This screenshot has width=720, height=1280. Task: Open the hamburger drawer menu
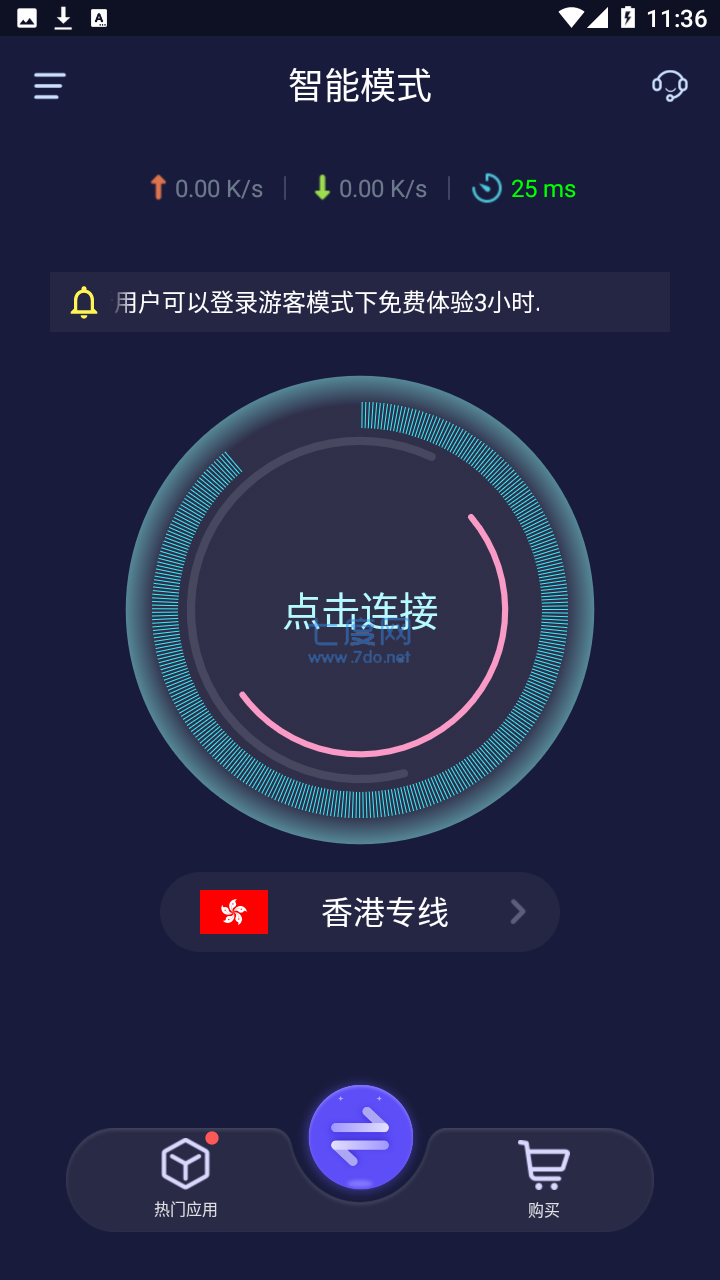point(49,86)
